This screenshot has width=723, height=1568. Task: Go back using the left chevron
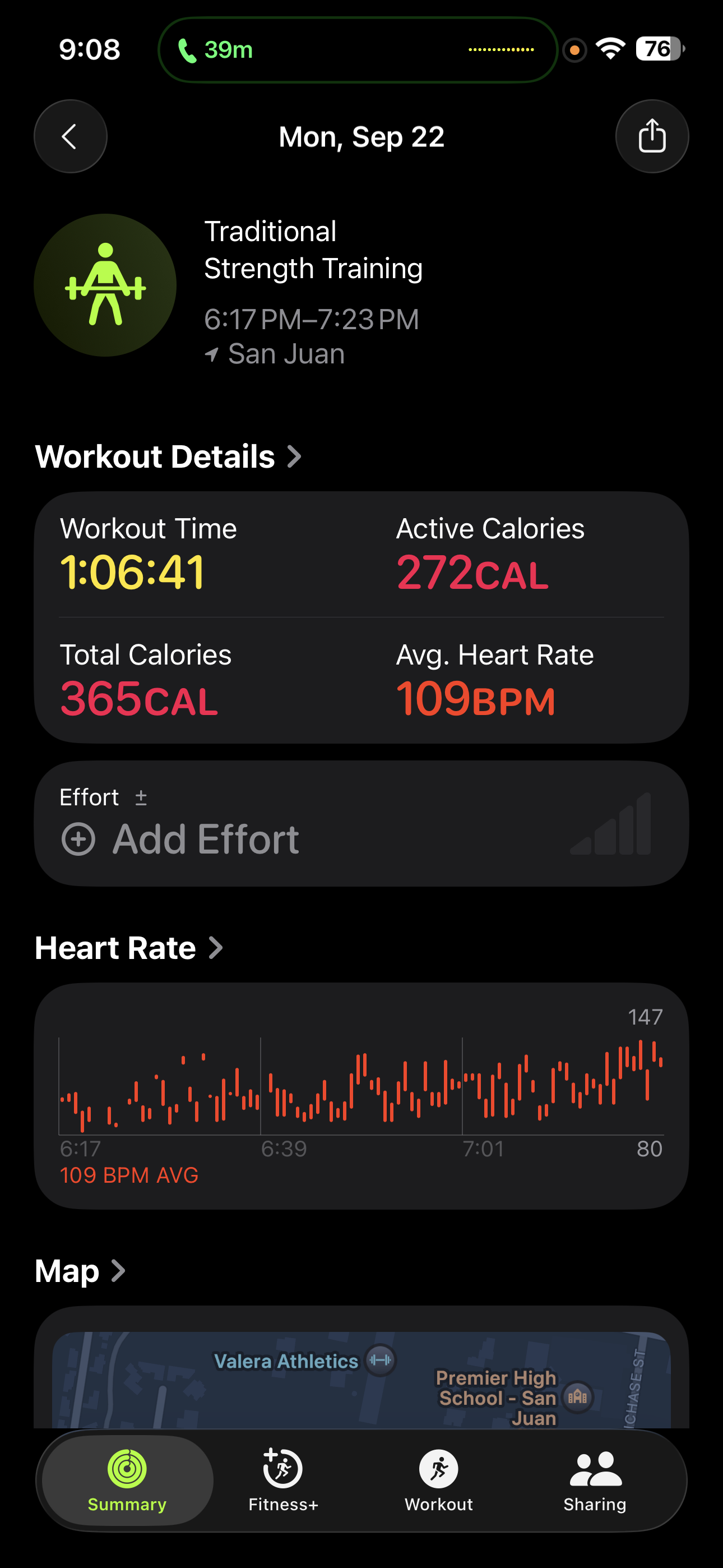coord(71,136)
